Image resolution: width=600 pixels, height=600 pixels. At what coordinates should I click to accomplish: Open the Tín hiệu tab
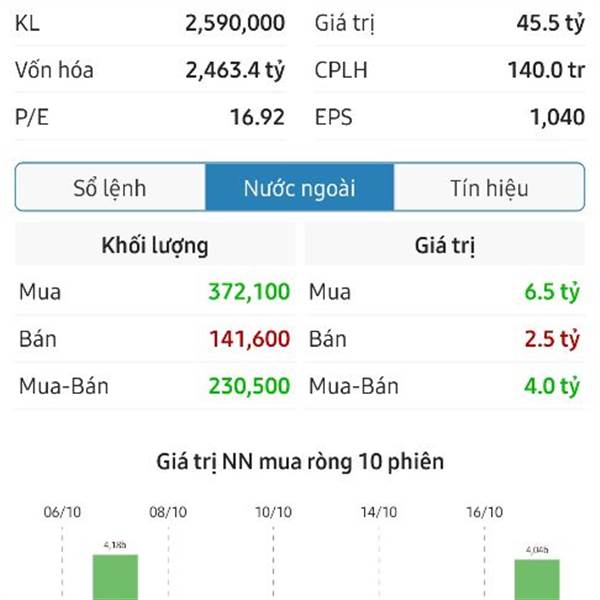tap(489, 188)
